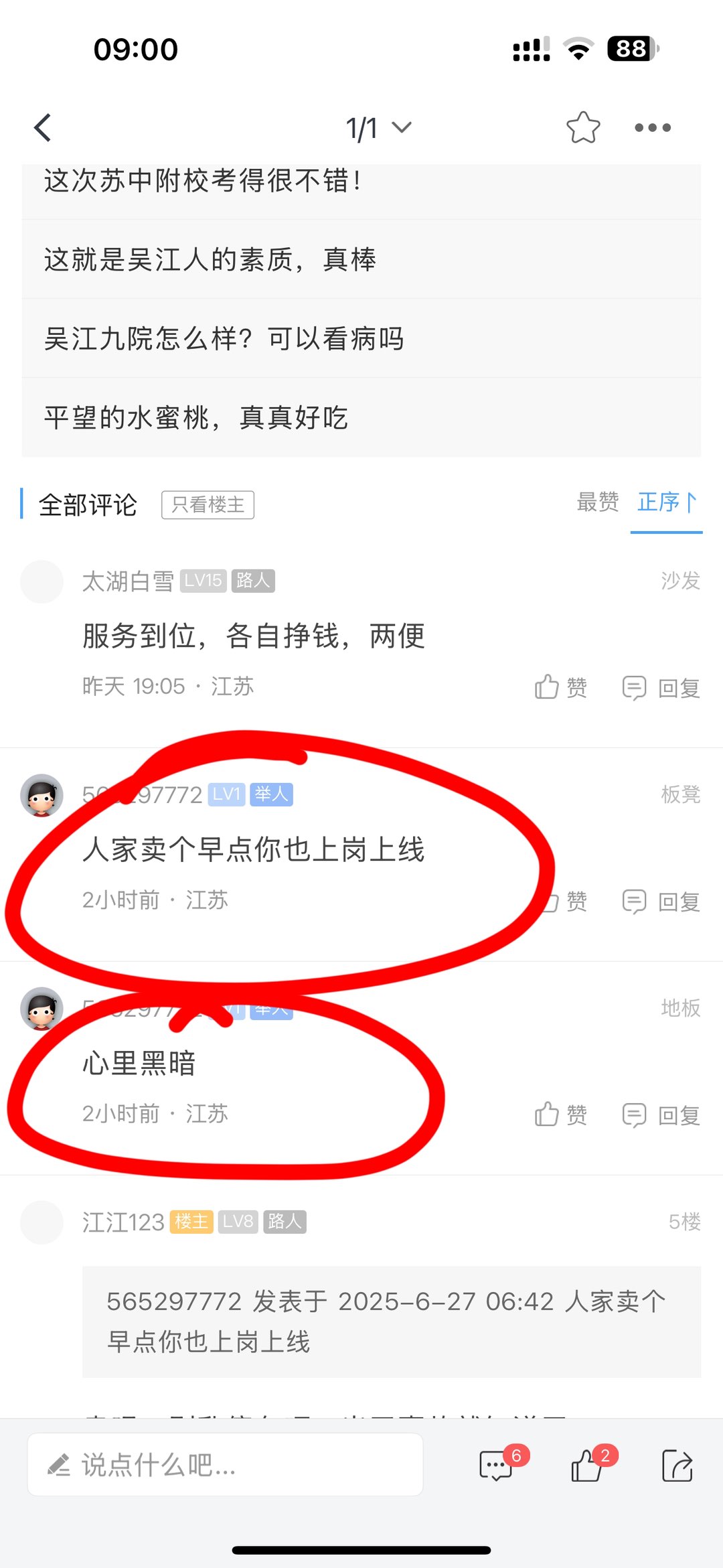Open the three-dot overflow menu
This screenshot has height=1568, width=723.
[652, 128]
